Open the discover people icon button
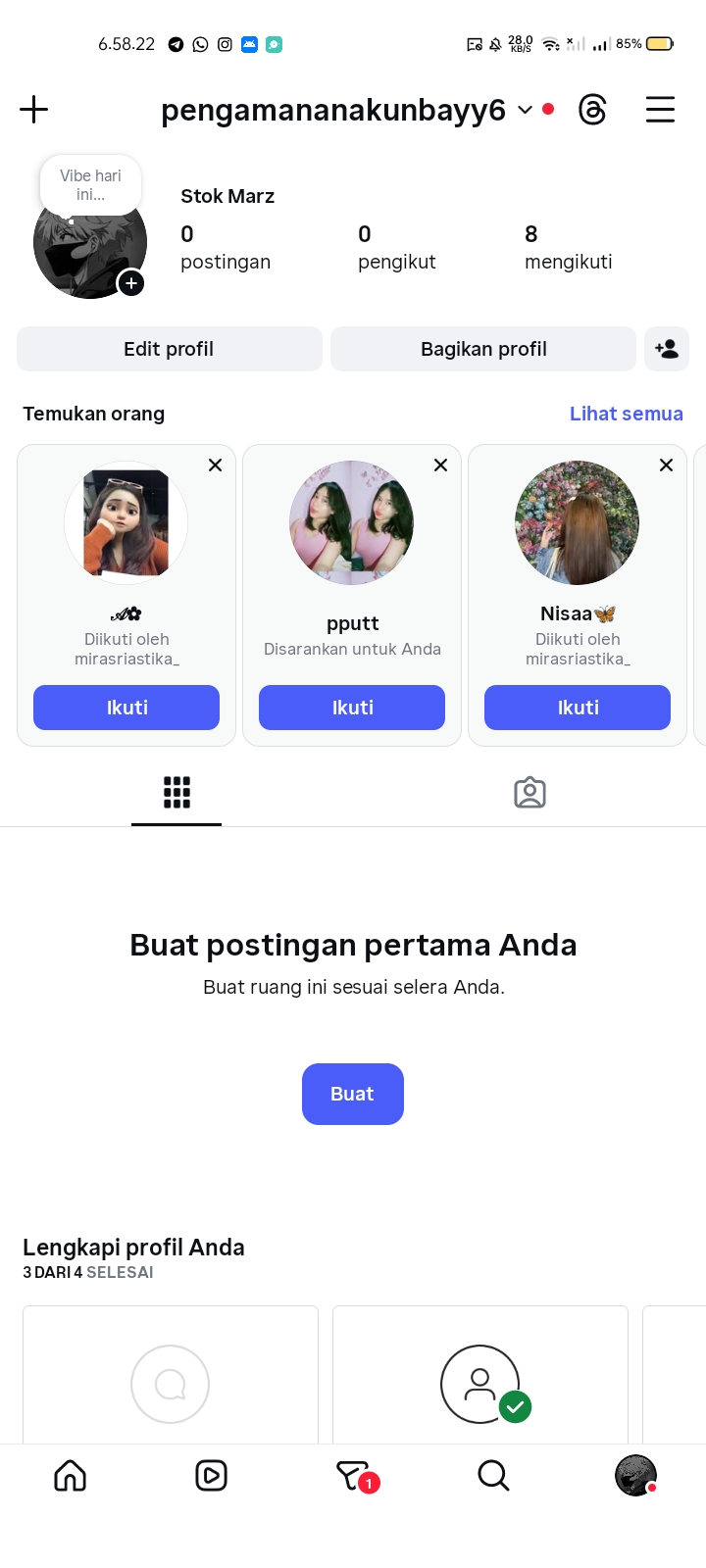706x1568 pixels. pyautogui.click(x=667, y=349)
